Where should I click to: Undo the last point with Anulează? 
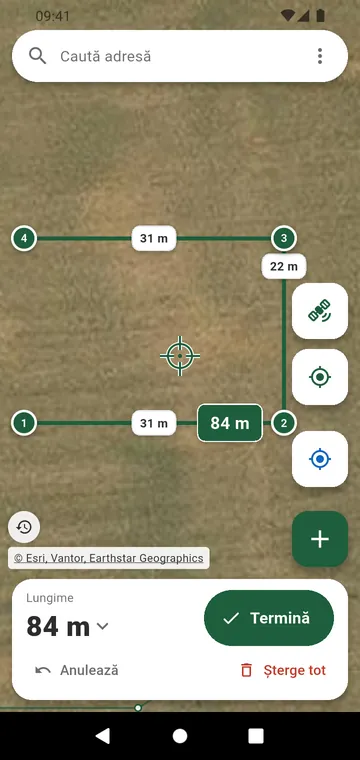point(77,670)
